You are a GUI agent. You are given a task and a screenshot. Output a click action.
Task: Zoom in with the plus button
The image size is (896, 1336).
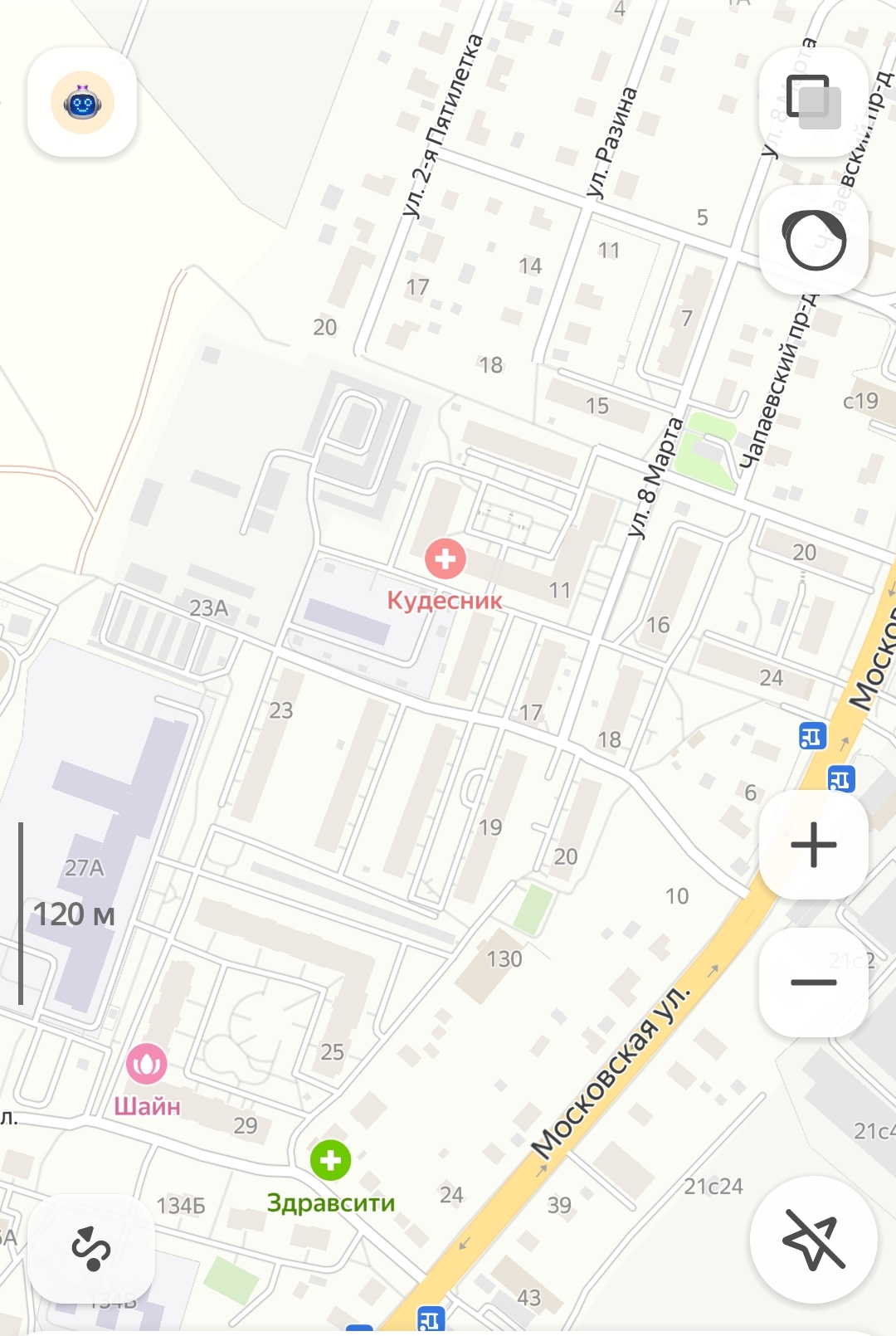point(813,845)
